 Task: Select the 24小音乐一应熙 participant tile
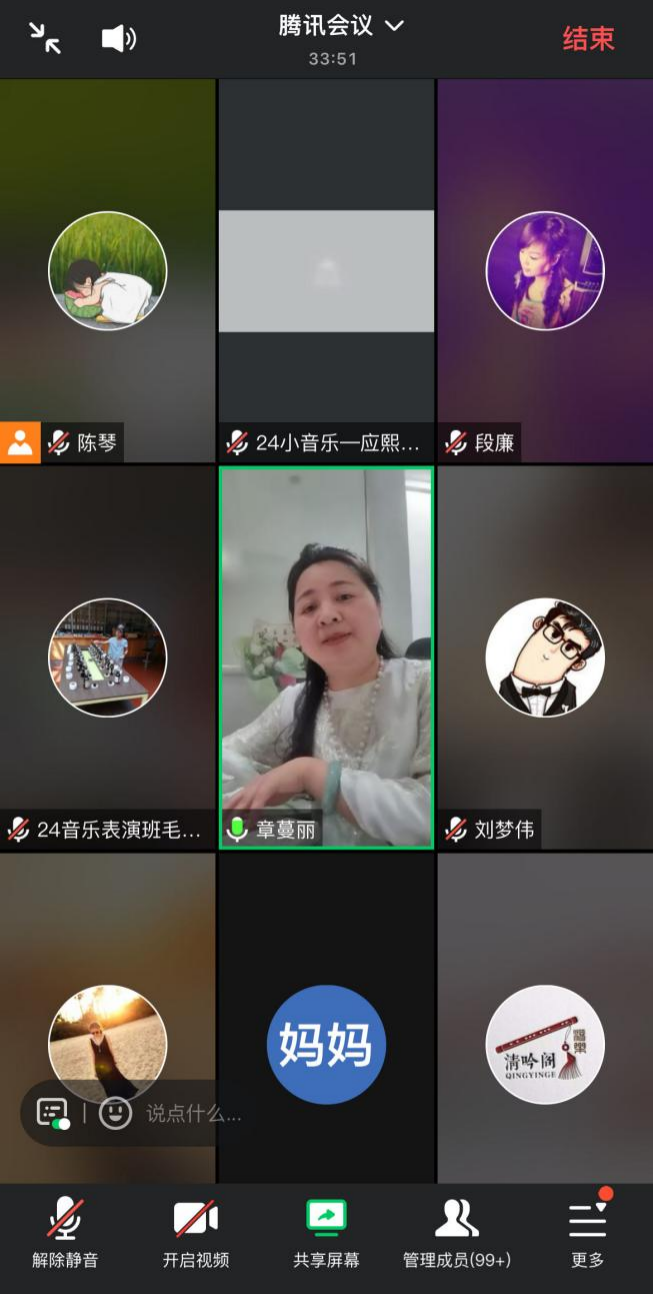(x=326, y=270)
